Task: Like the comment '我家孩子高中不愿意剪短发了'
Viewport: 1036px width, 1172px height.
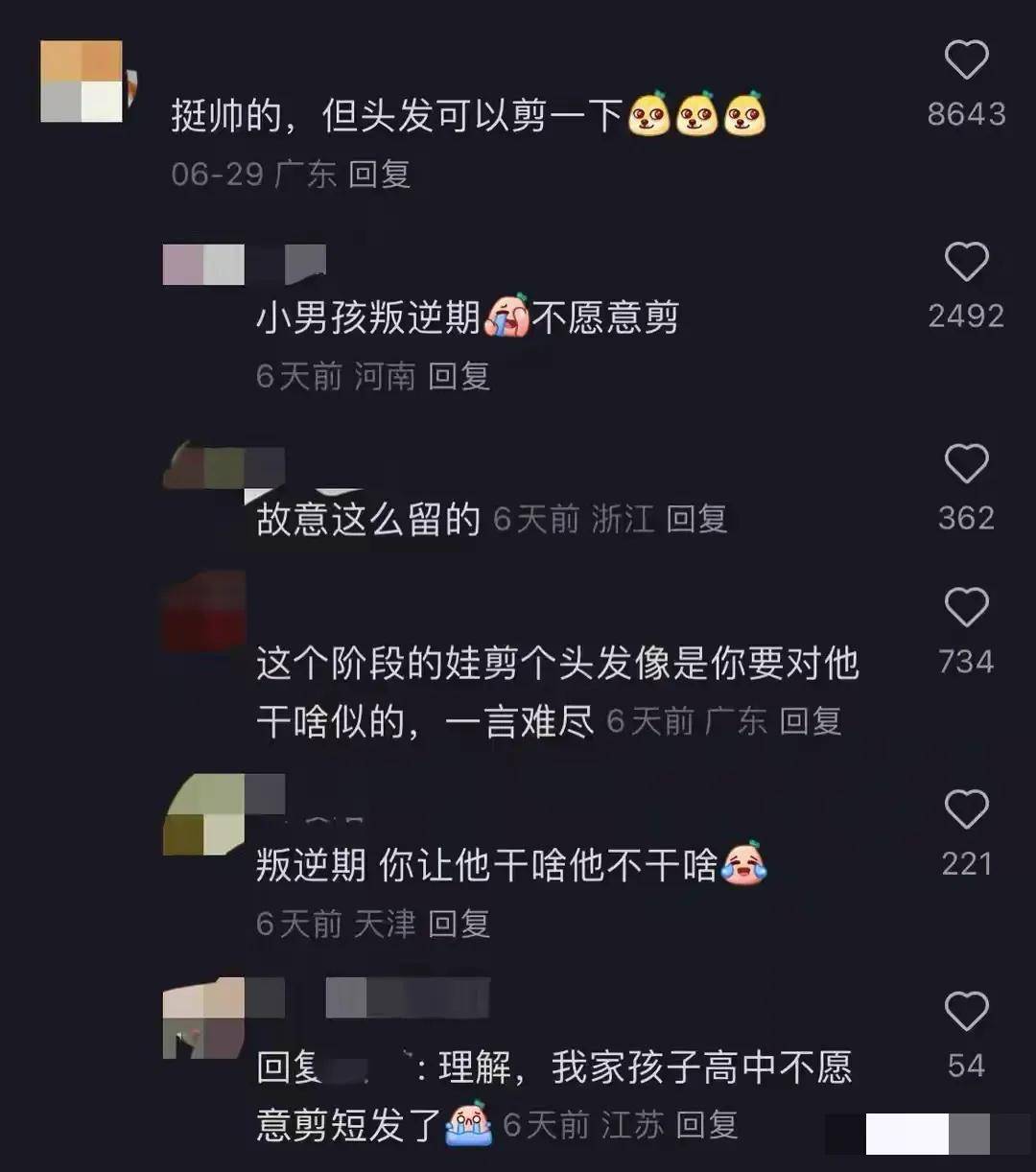Action: tap(966, 1013)
